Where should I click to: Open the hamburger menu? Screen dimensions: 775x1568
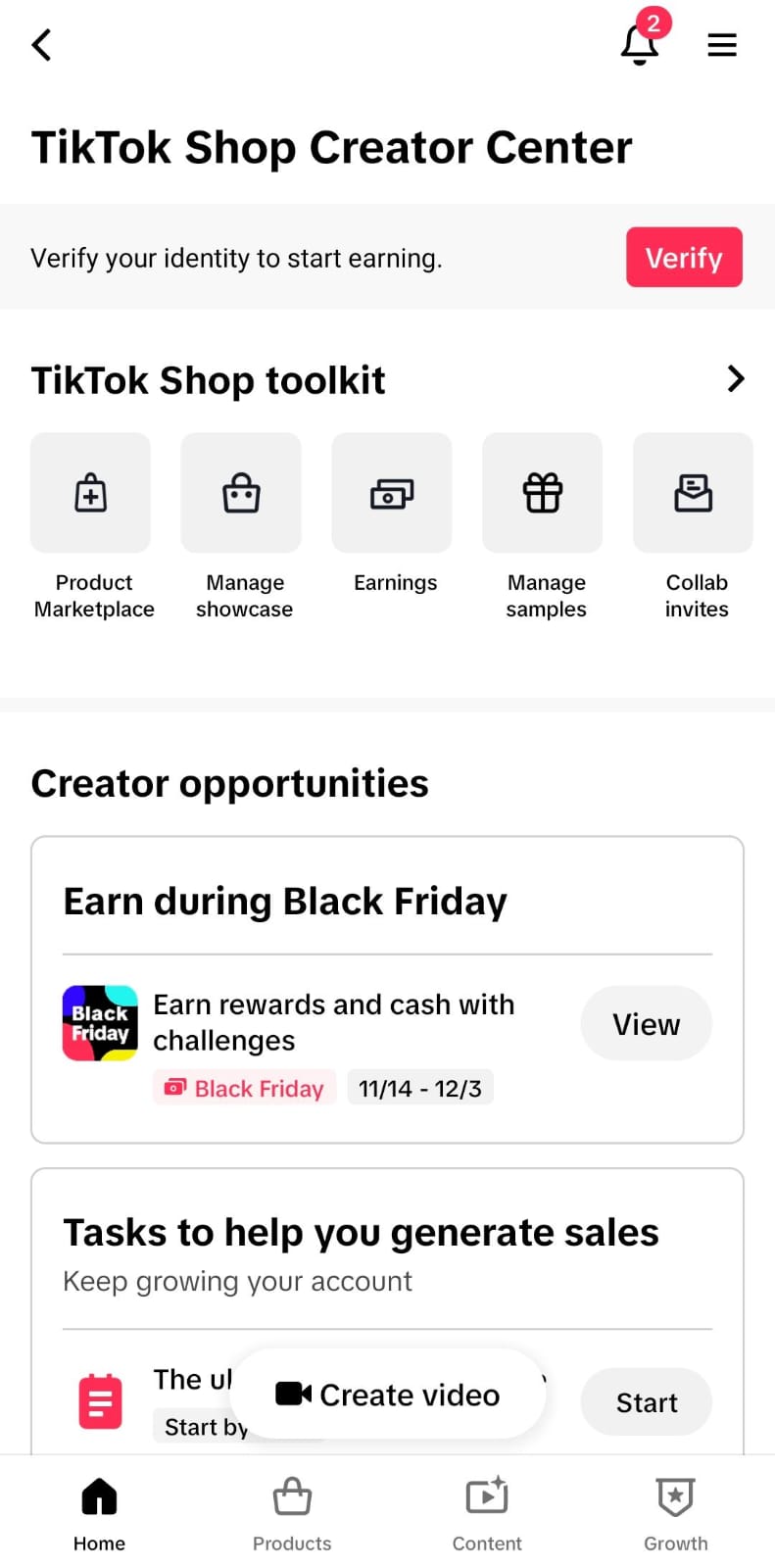722,45
